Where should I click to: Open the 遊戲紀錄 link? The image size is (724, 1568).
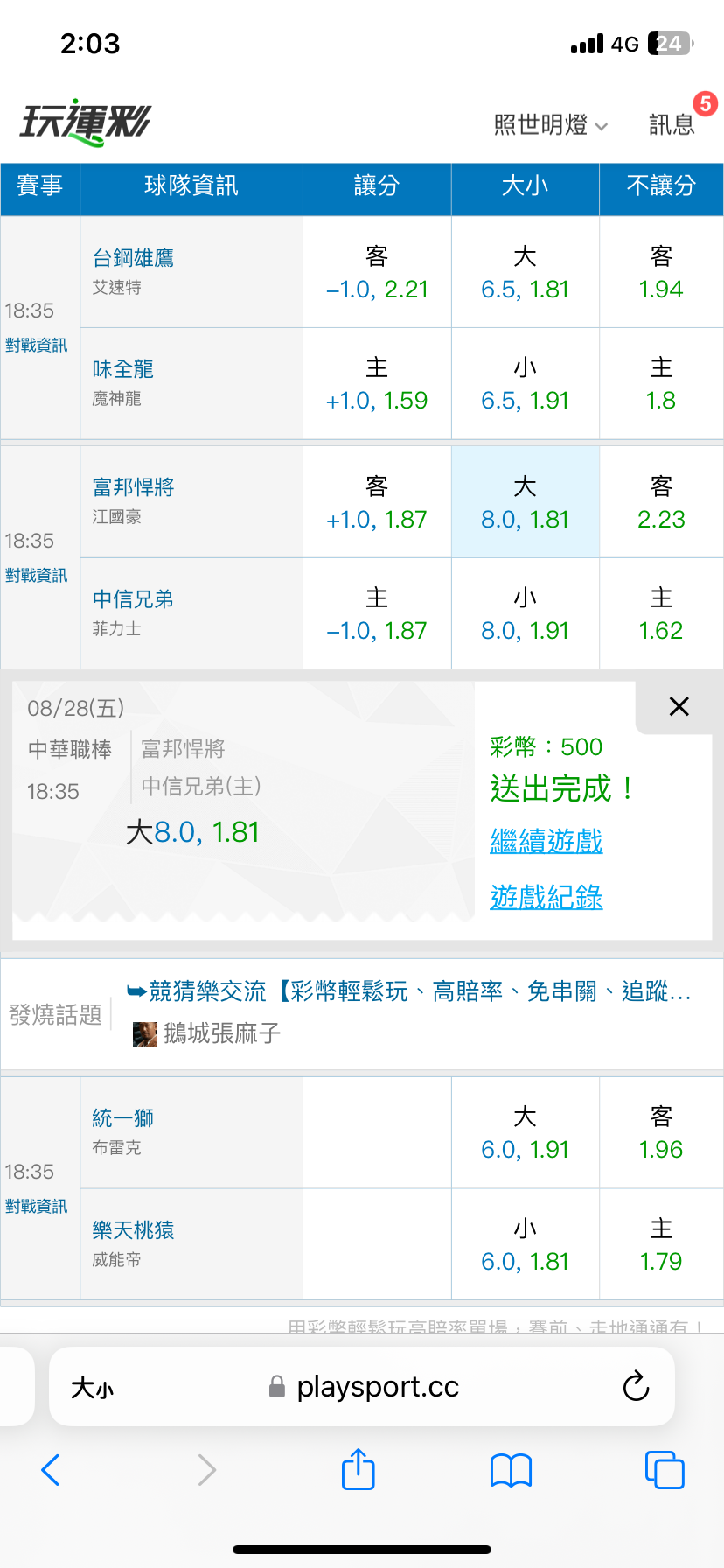(546, 897)
